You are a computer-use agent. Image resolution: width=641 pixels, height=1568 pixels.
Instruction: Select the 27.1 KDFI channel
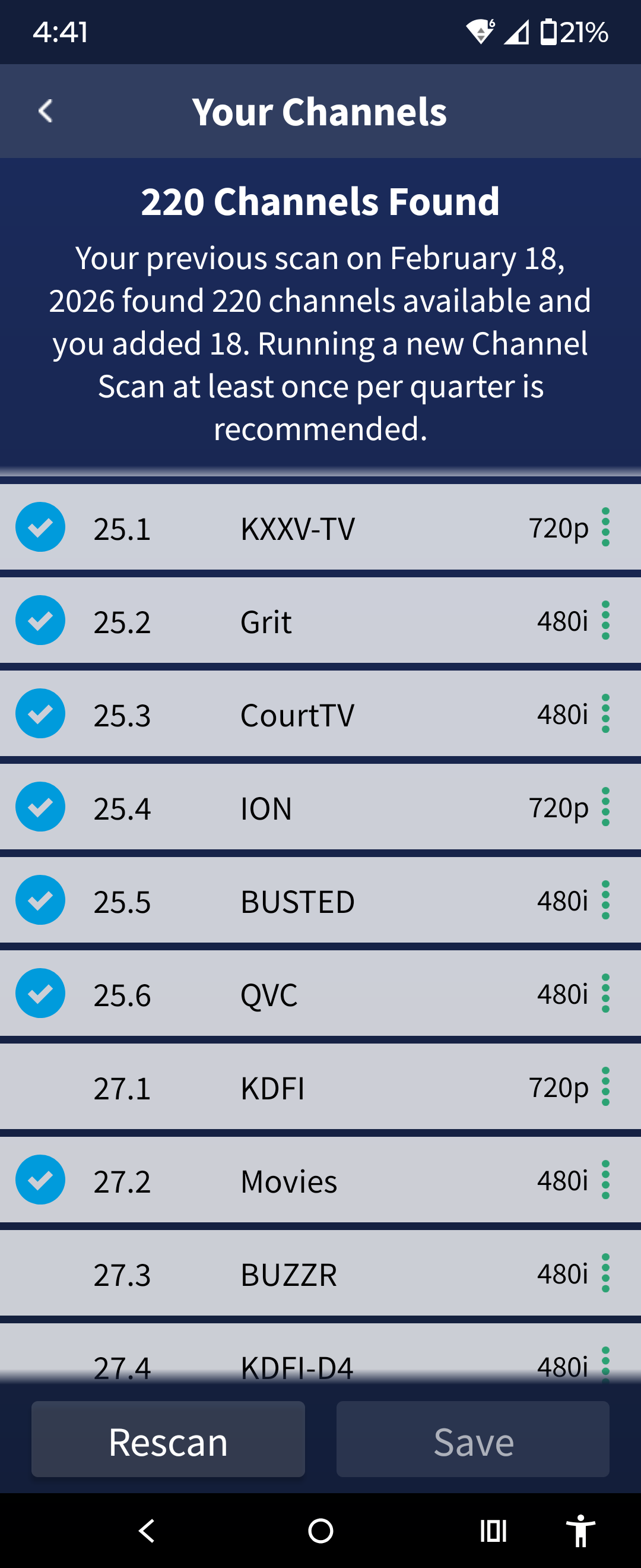40,1086
